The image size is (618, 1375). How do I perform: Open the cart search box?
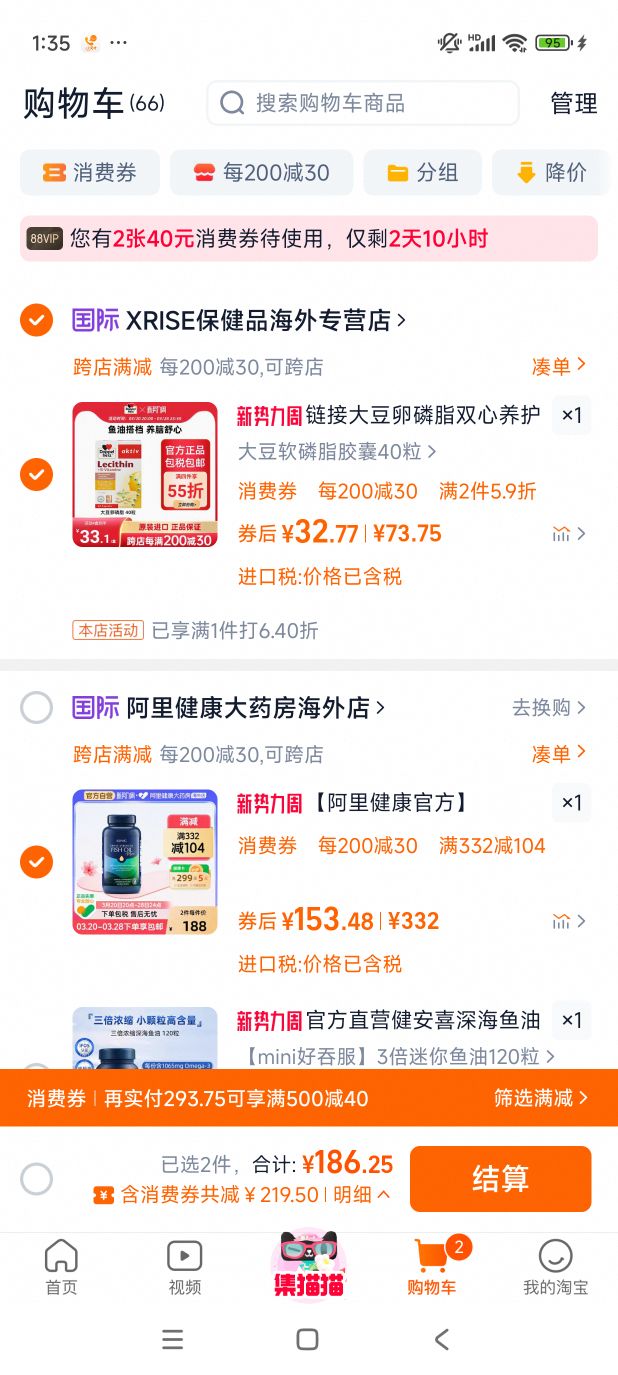(x=363, y=103)
